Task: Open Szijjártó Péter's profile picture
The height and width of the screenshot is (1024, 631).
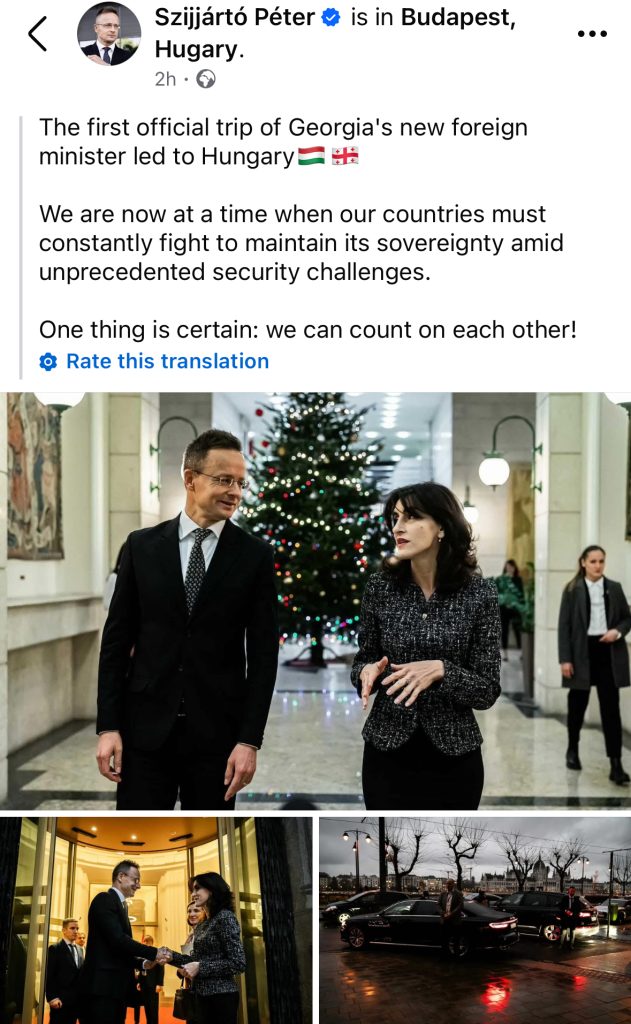Action: tap(109, 33)
